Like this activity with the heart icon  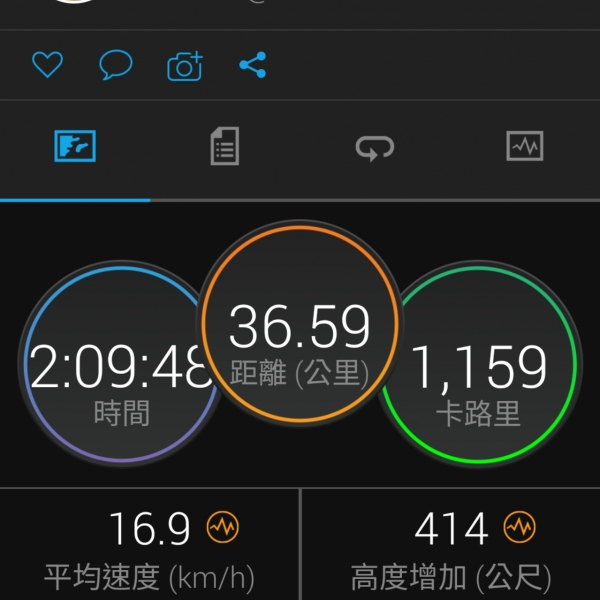(47, 66)
